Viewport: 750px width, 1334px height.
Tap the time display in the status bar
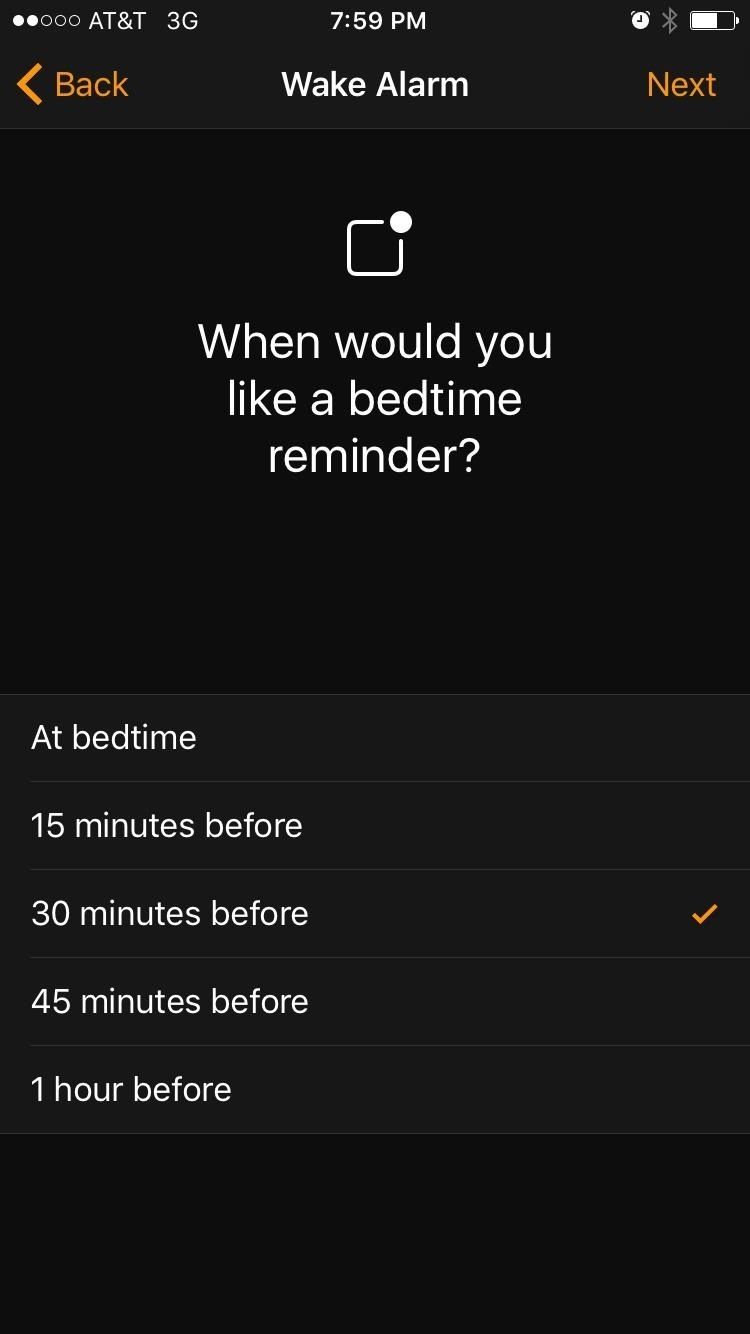378,20
